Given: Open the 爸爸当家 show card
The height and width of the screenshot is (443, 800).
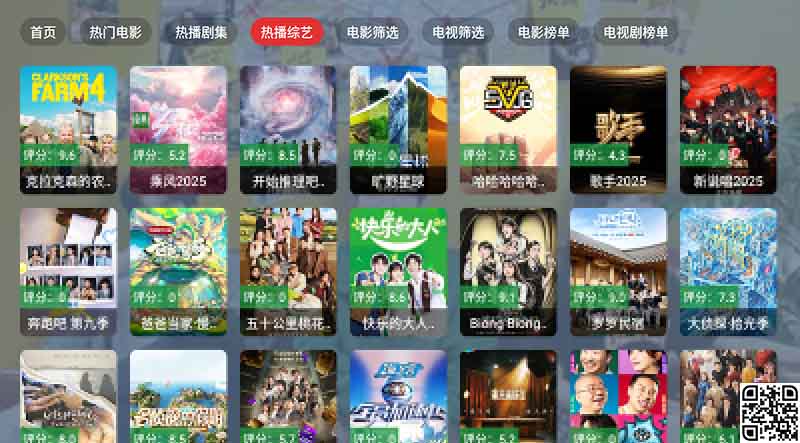Looking at the screenshot, I should point(178,271).
